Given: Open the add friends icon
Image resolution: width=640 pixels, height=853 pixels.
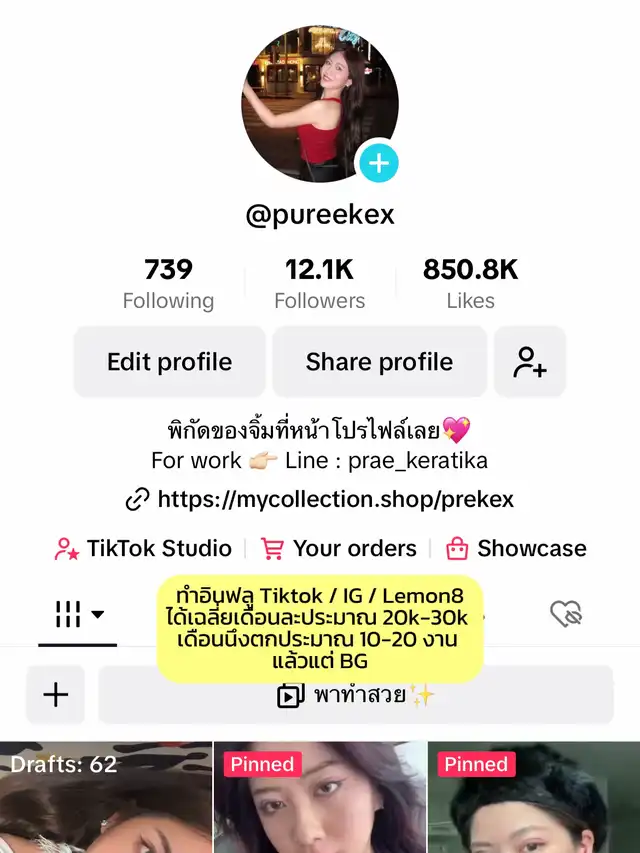Looking at the screenshot, I should (x=530, y=362).
